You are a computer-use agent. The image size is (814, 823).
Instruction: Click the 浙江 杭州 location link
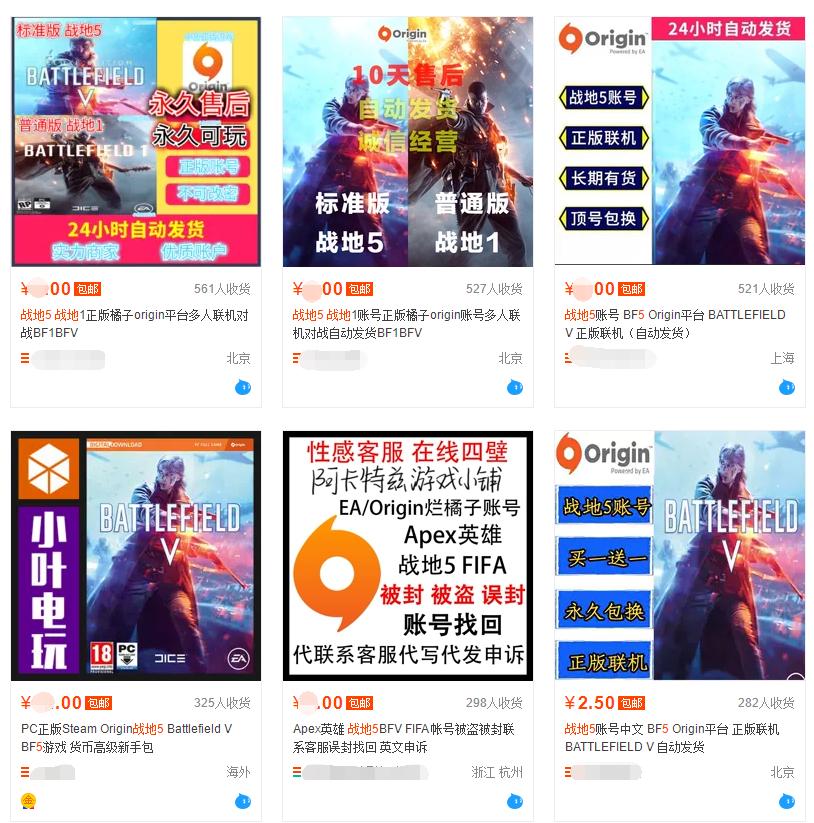498,772
